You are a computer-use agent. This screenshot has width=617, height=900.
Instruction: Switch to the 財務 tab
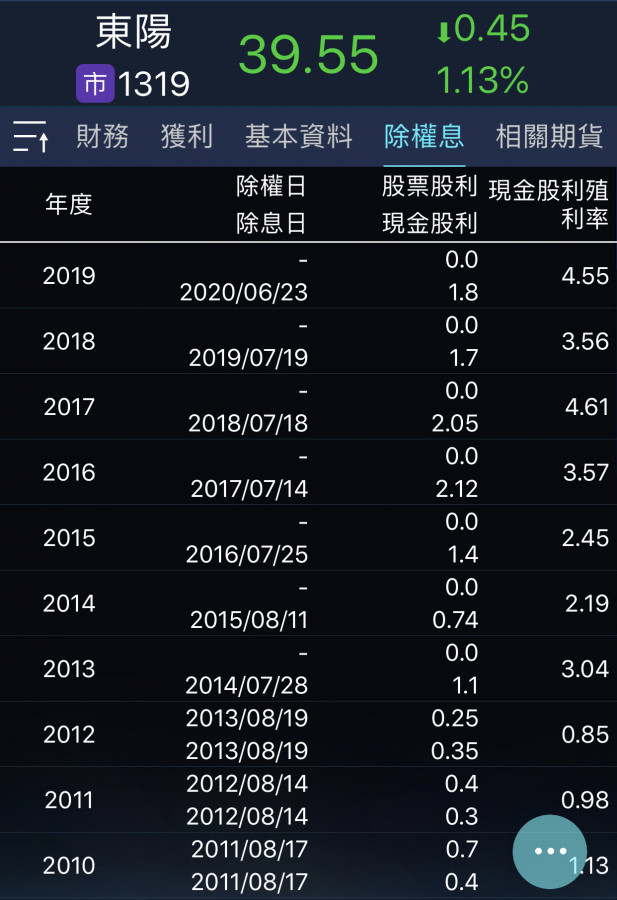tap(103, 136)
